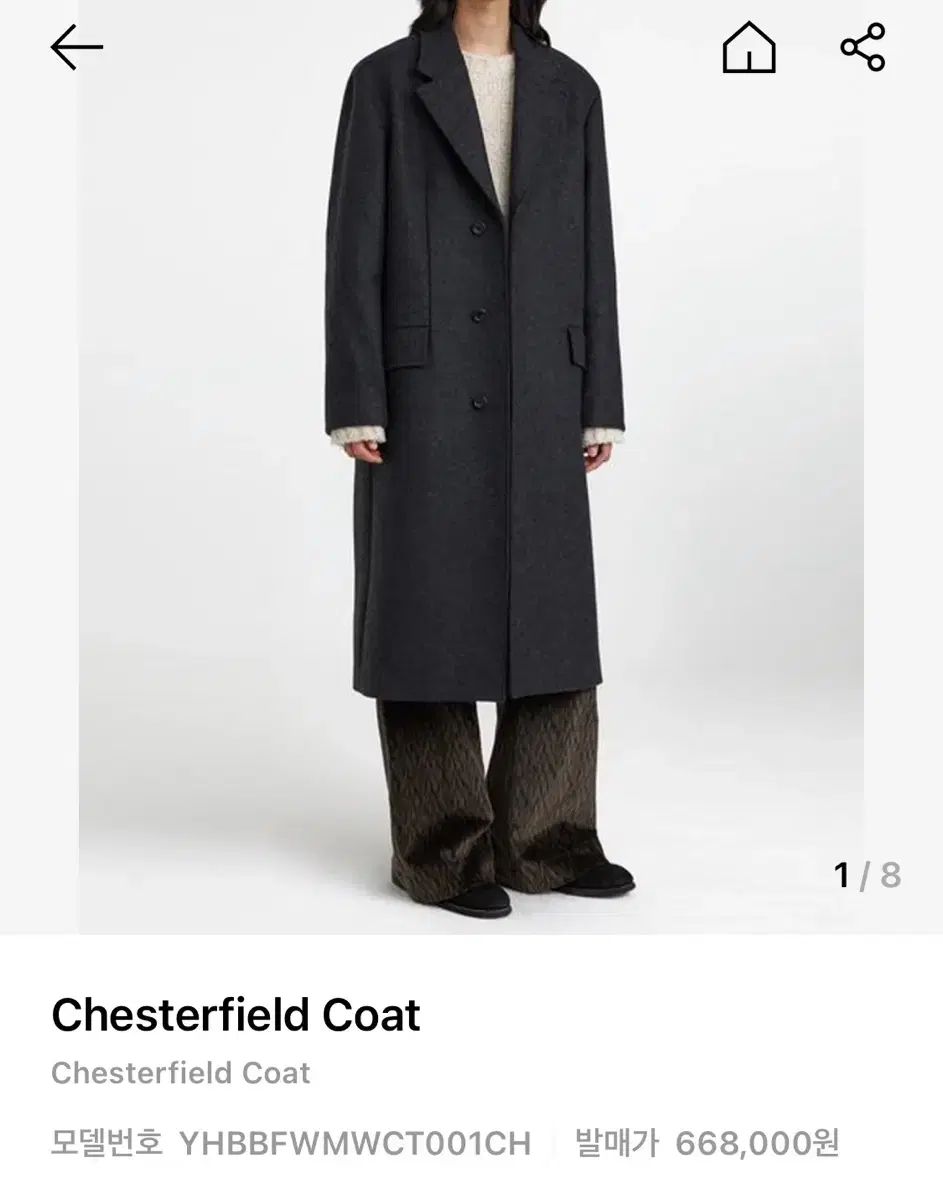Share this Chesterfield Coat listing

tap(862, 47)
